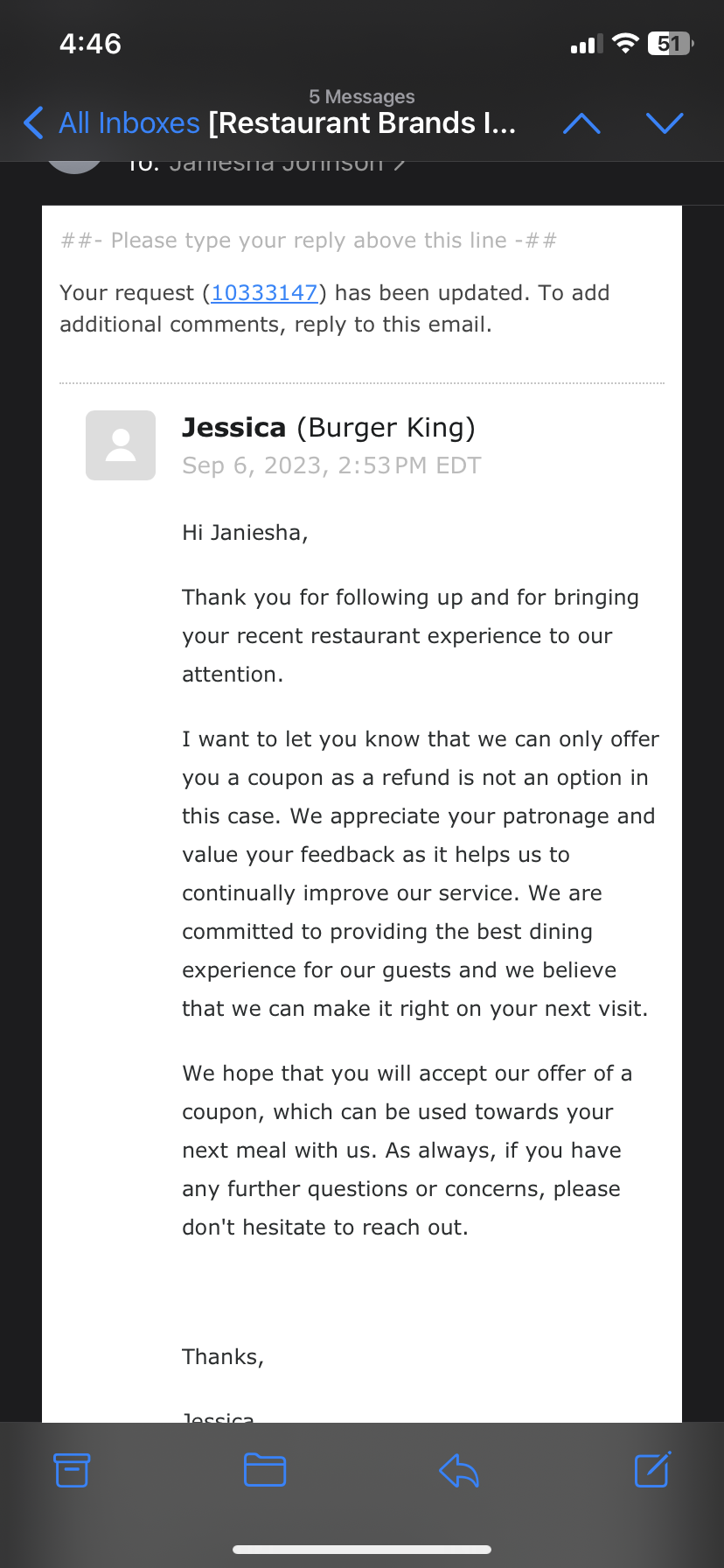
Task: Tap the sender name Jessica (Burger King)
Action: (x=328, y=428)
